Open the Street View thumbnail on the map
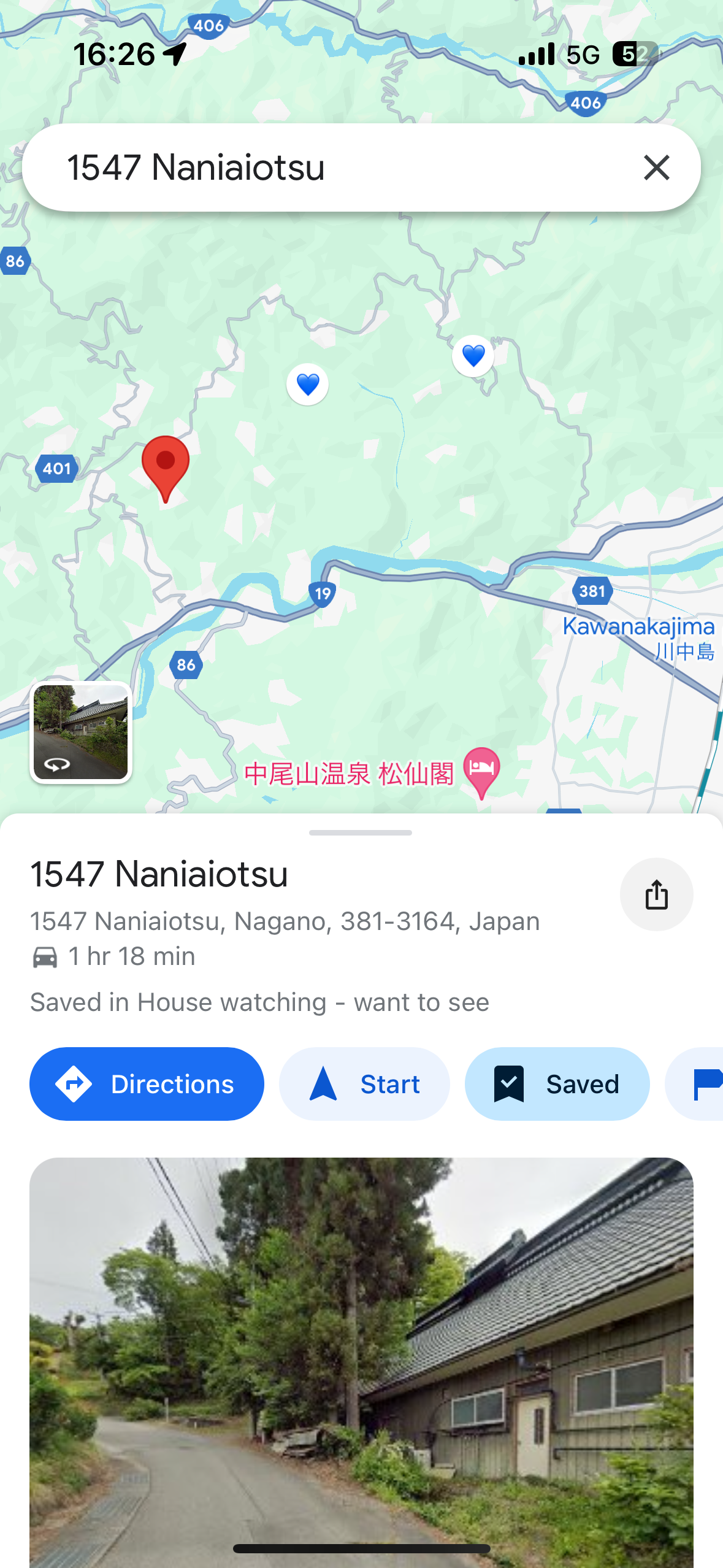 coord(81,732)
